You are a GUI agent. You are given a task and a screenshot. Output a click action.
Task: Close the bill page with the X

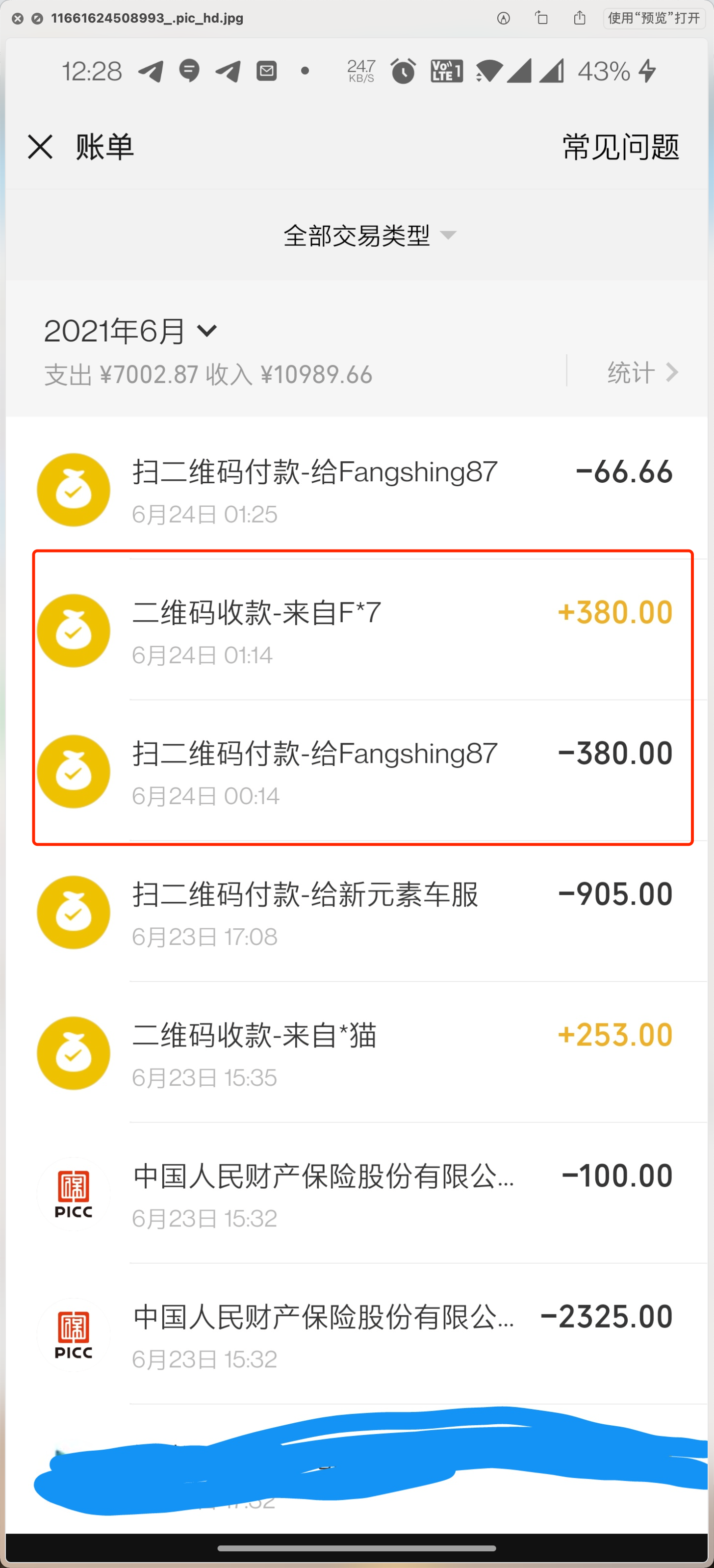(40, 147)
